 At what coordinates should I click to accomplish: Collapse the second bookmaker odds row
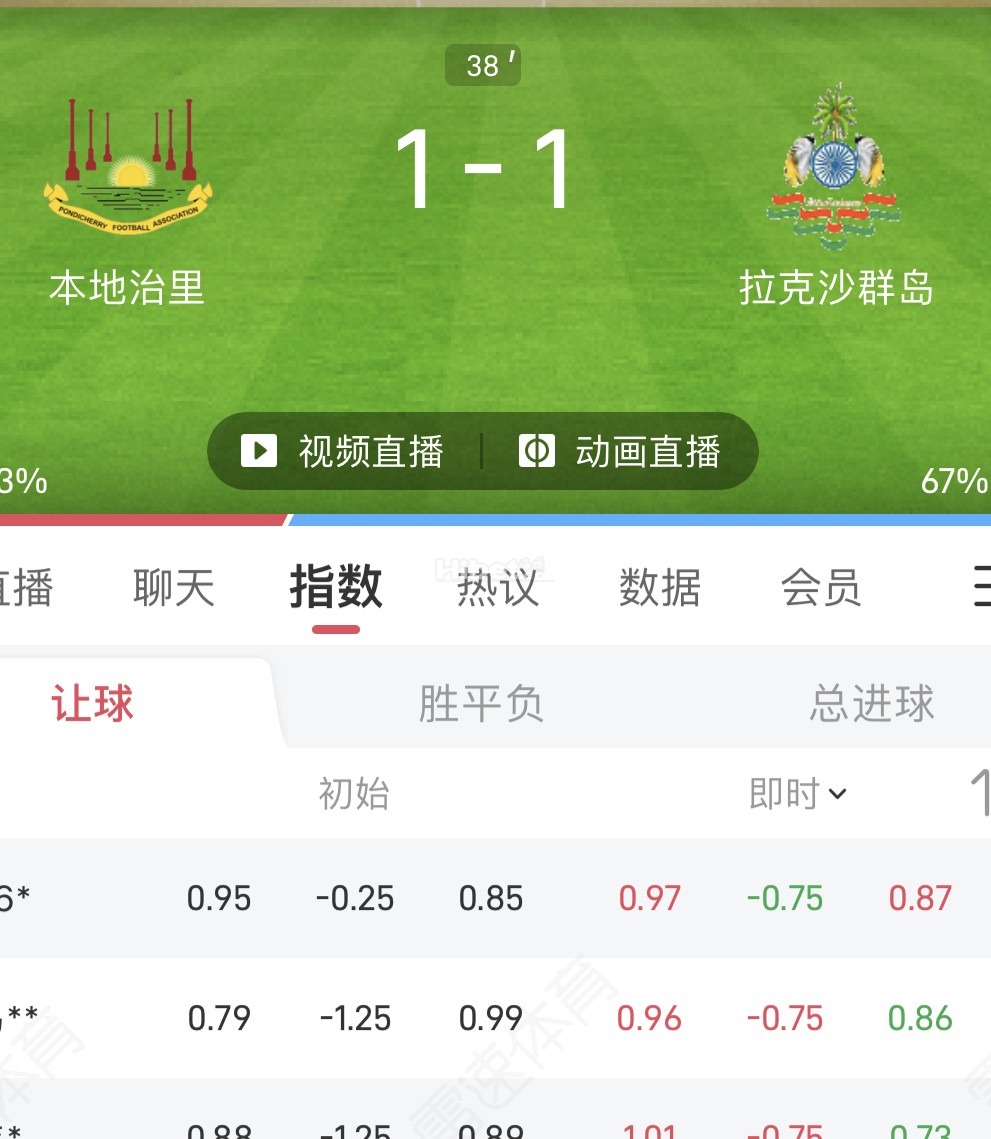[x=495, y=1018]
